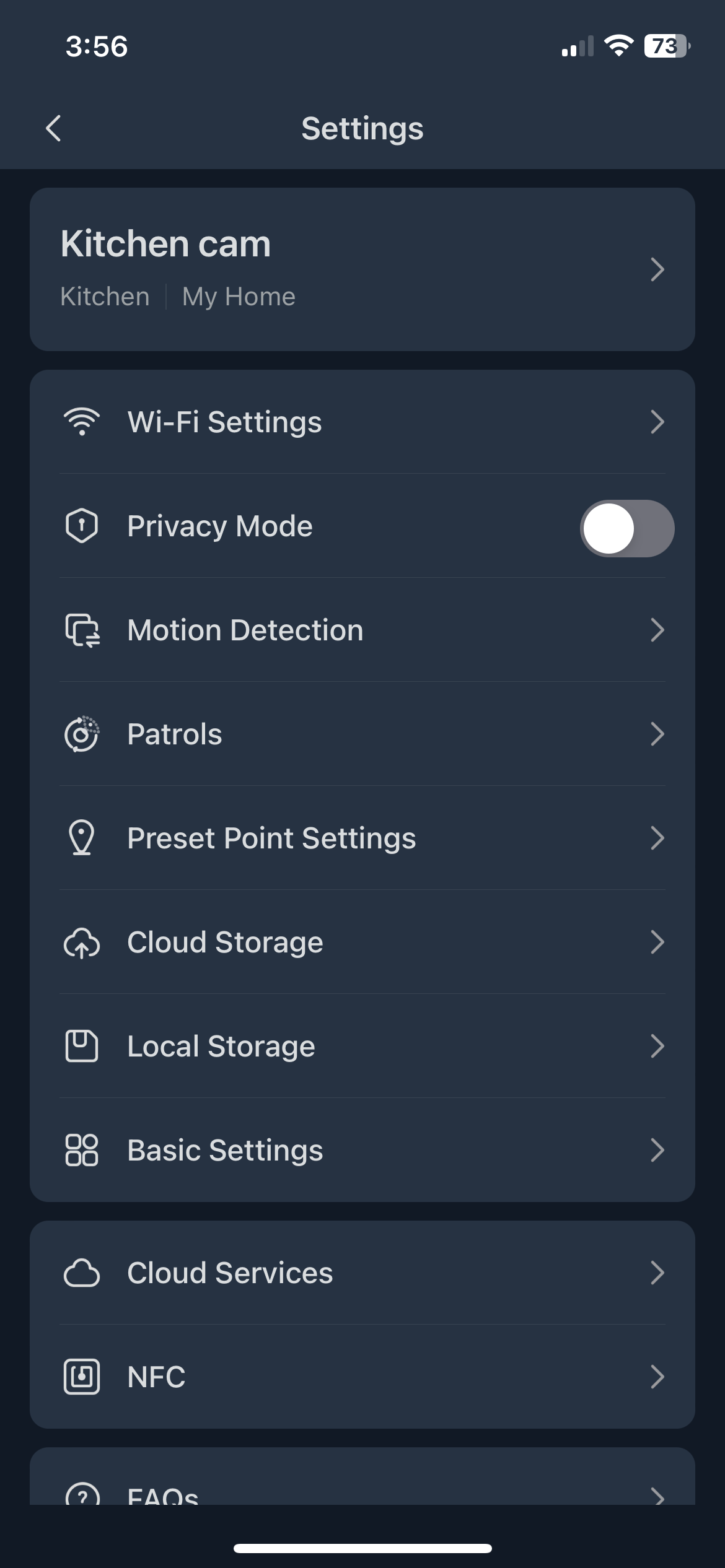Screen dimensions: 725x1568
Task: Enable Privacy Mode switch
Action: [626, 528]
